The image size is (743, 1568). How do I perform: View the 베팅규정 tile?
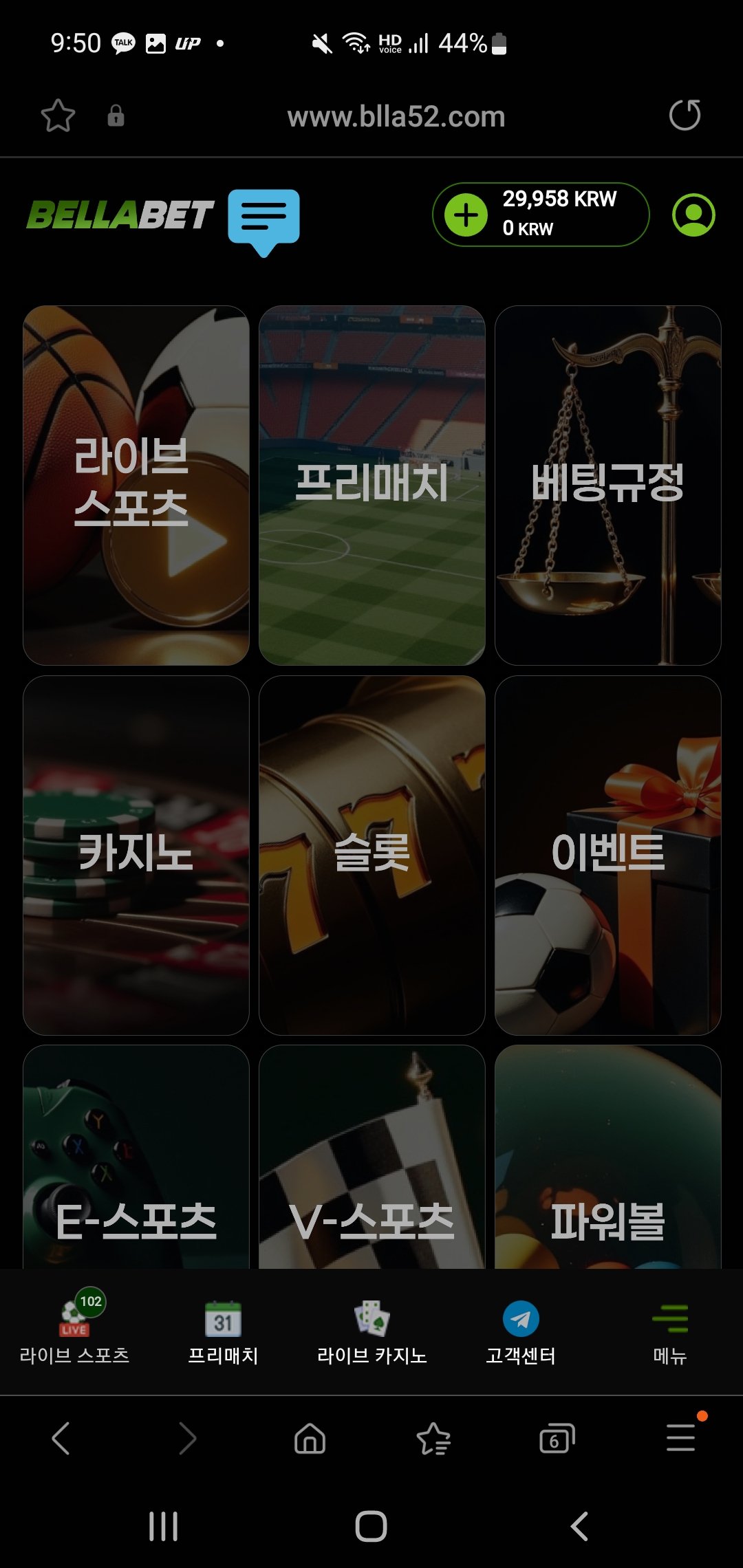point(607,485)
